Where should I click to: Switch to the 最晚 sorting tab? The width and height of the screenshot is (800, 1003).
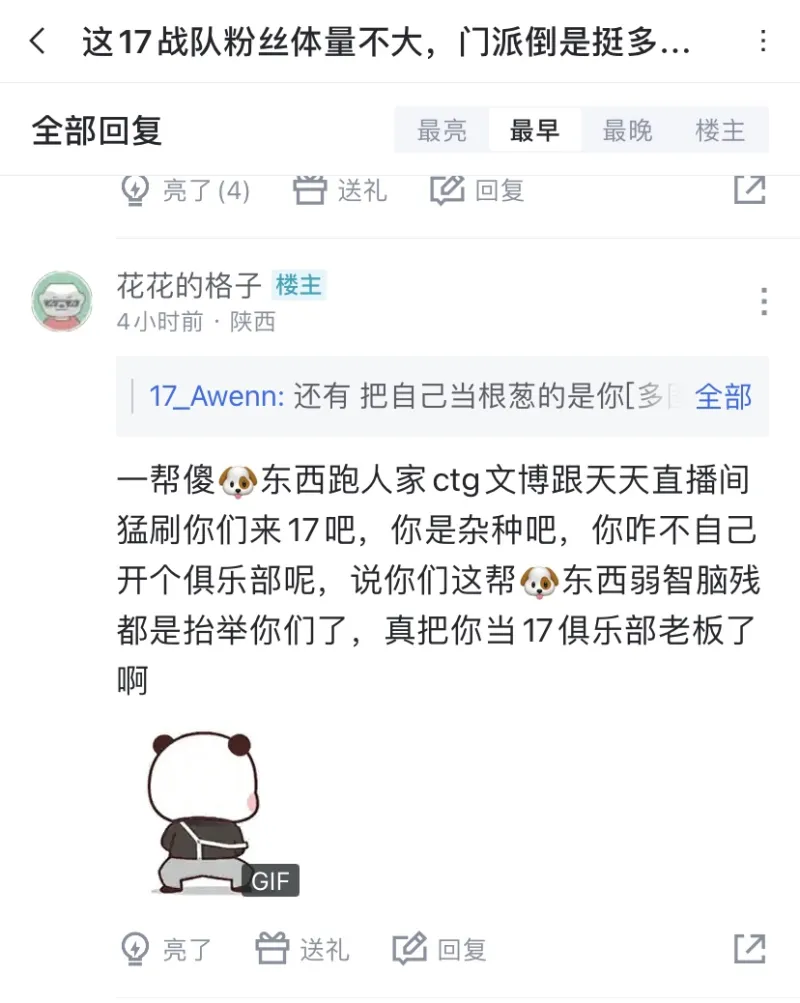click(627, 130)
